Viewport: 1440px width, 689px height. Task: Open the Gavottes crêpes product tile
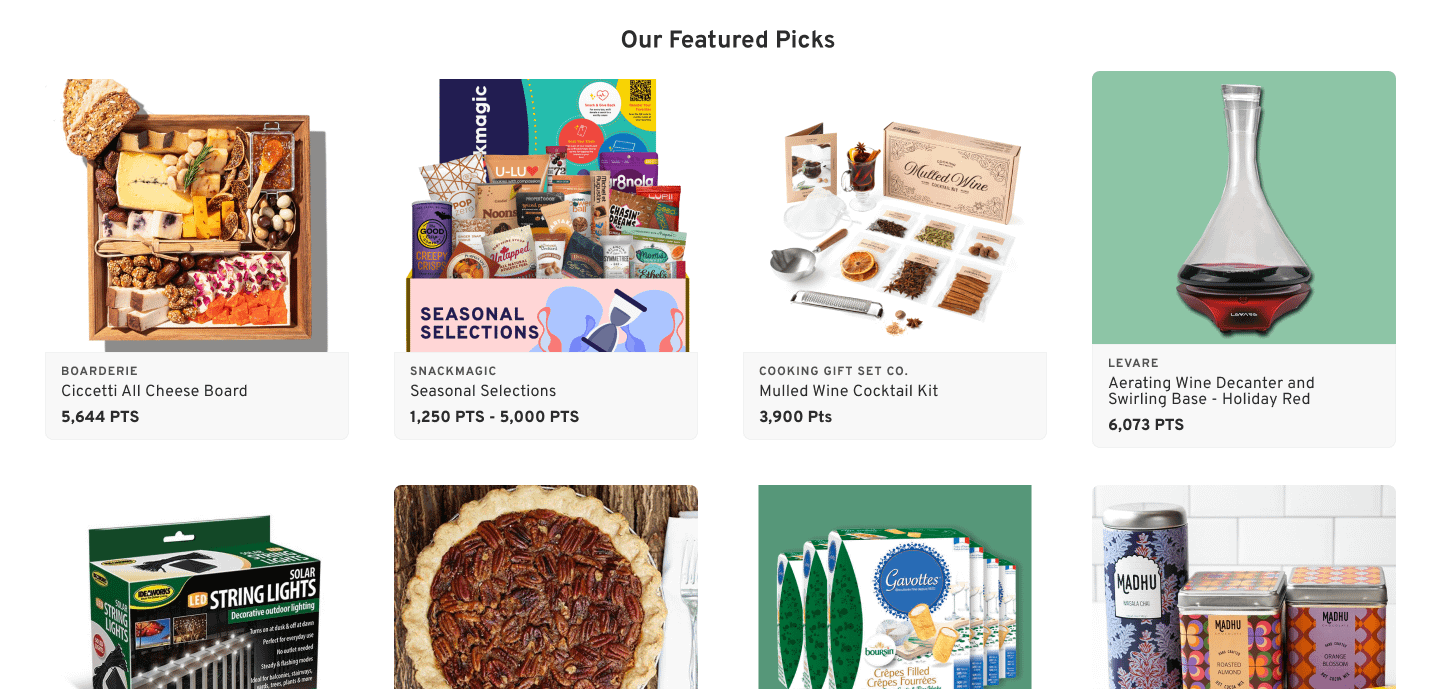click(894, 590)
